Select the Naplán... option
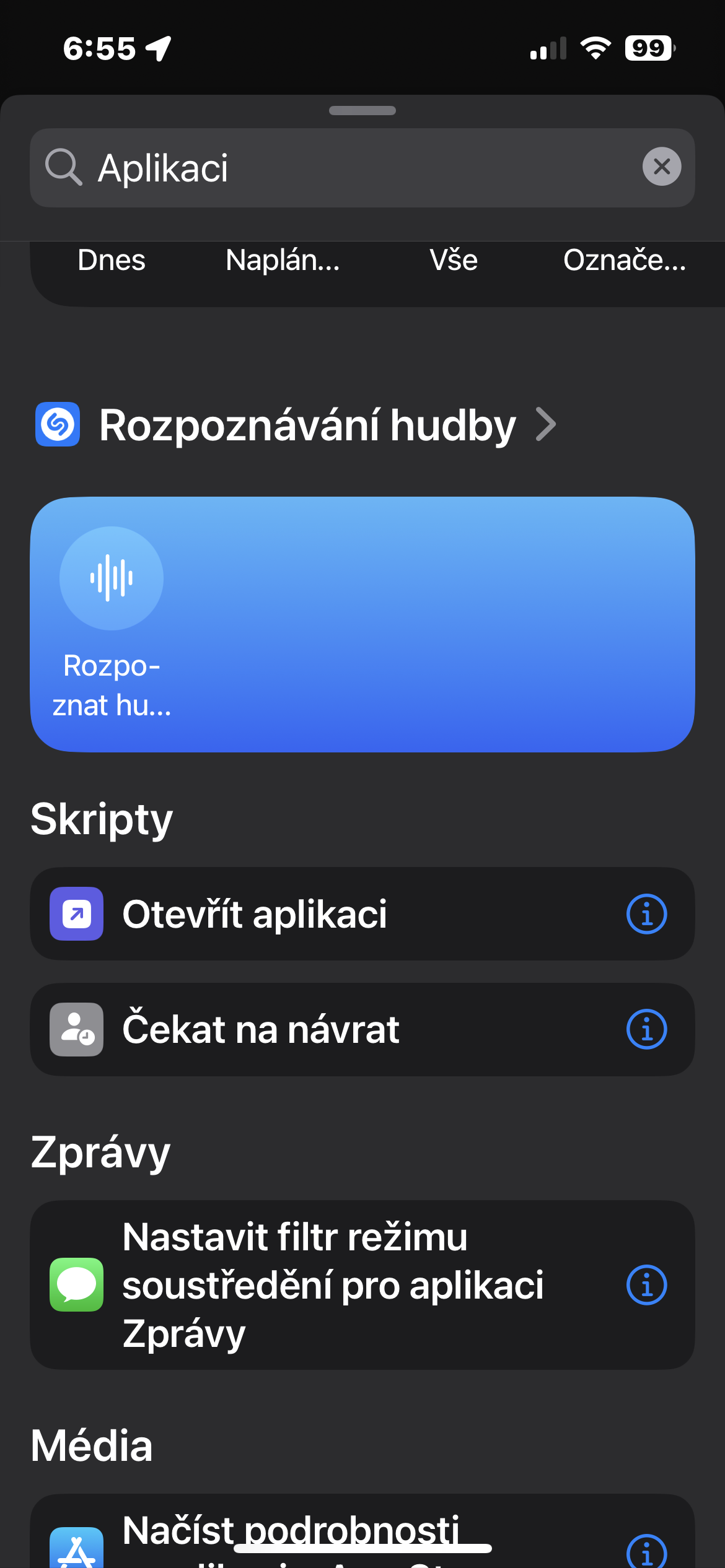This screenshot has height=1568, width=725. 283,260
